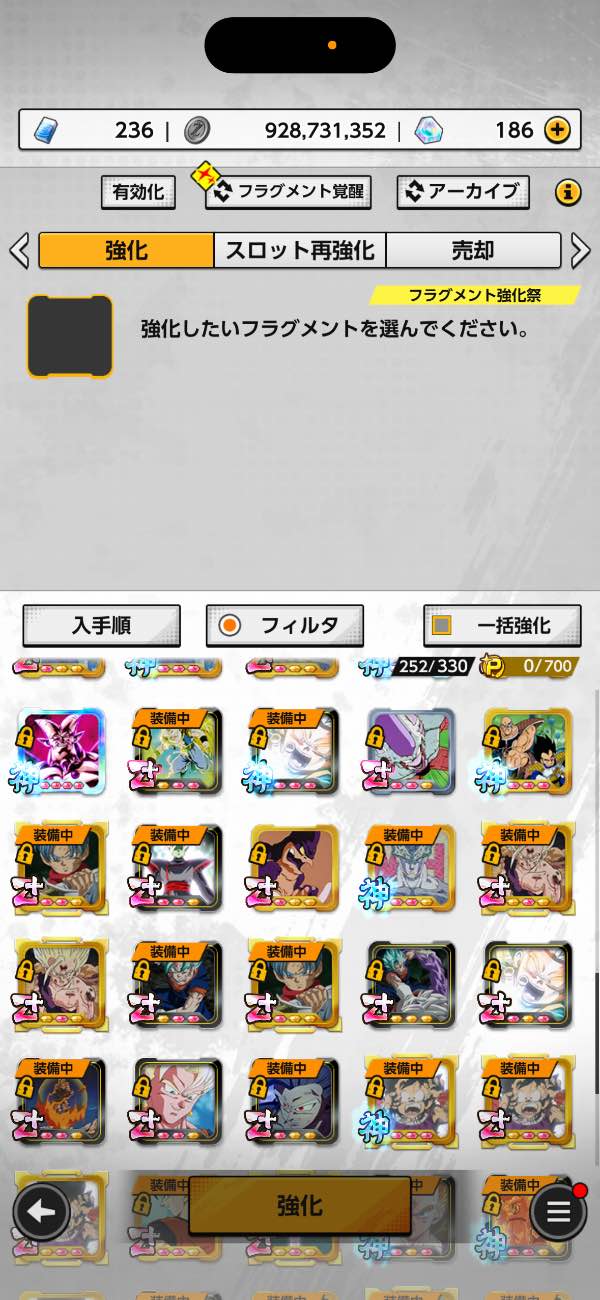The height and width of the screenshot is (1300, 600).
Task: Switch to the 売却 tab
Action: click(473, 250)
